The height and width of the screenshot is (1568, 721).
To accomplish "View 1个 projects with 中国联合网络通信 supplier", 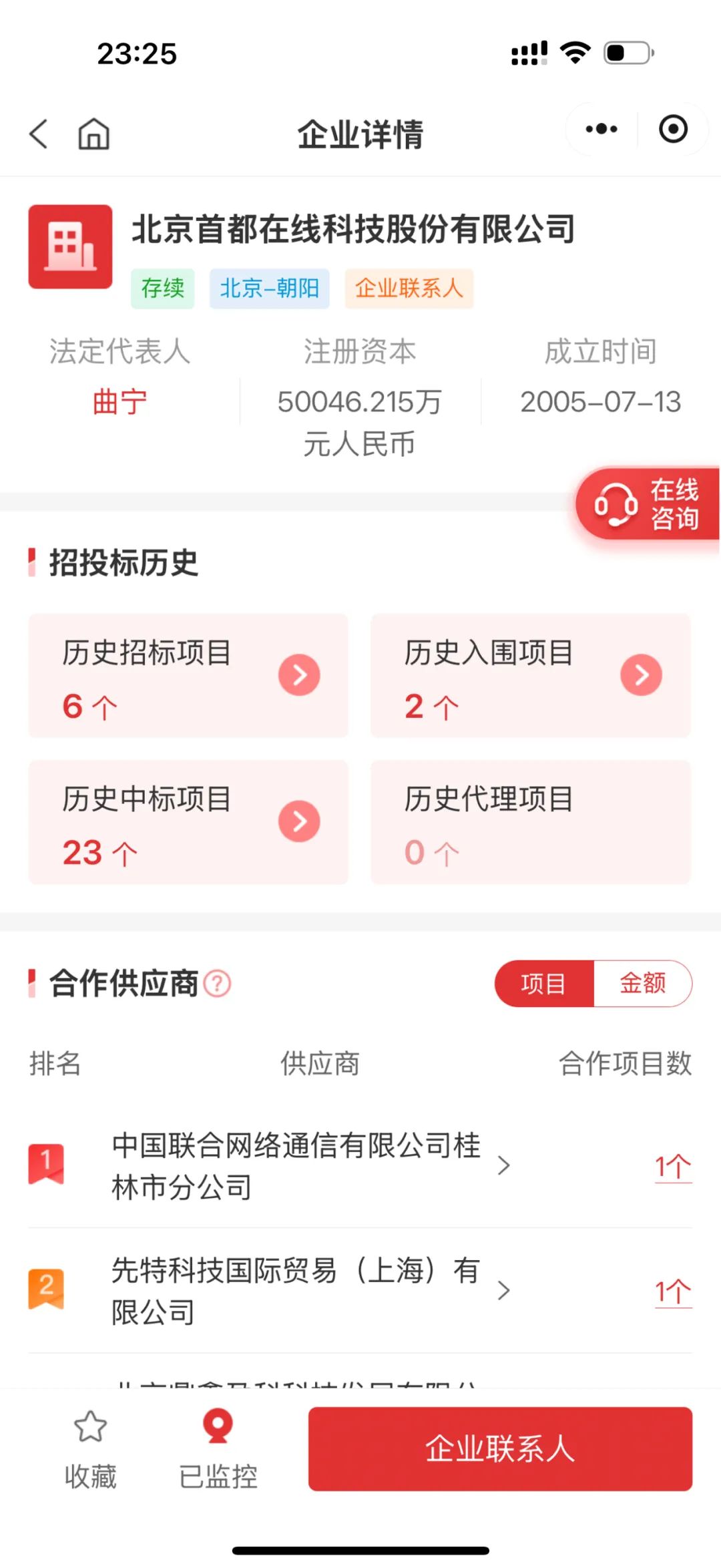I will point(672,1167).
